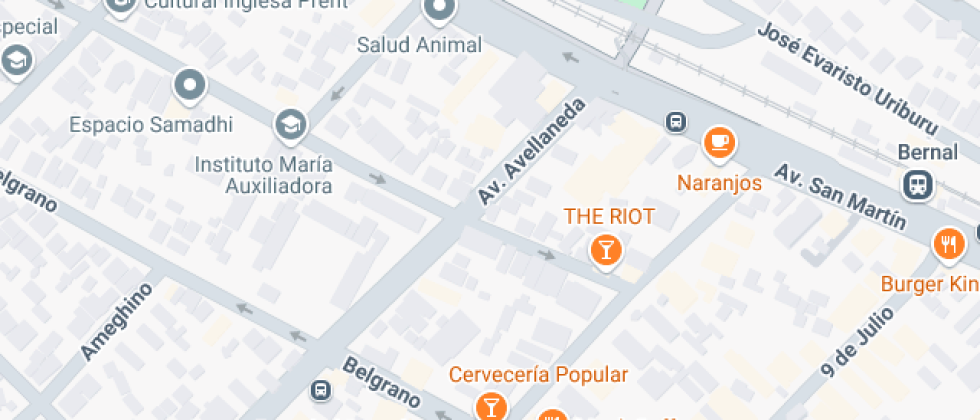This screenshot has height=420, width=980.
Task: Tap the bus stop on Av. San Martín
Action: click(676, 123)
